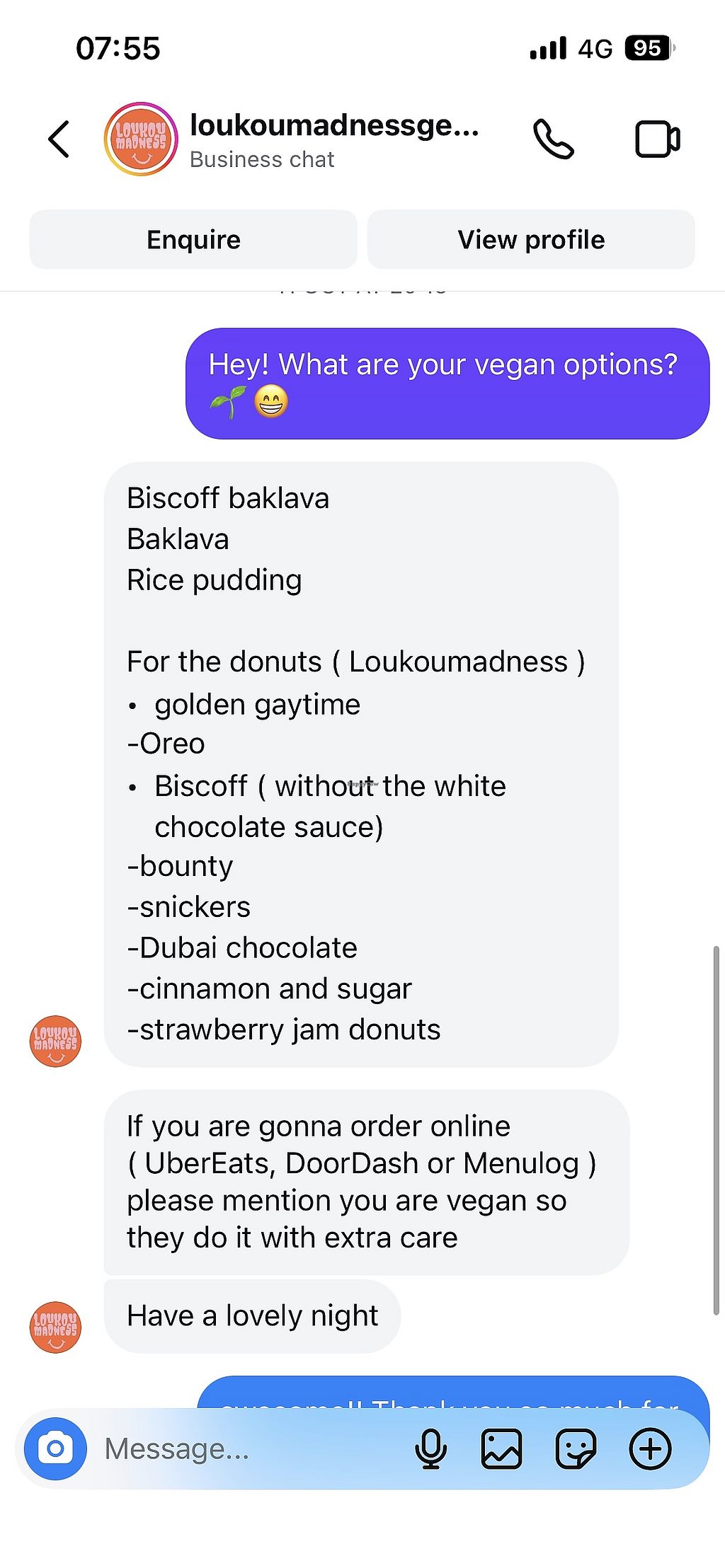Tap the sender avatar beside Have a lovely night

tap(55, 1327)
